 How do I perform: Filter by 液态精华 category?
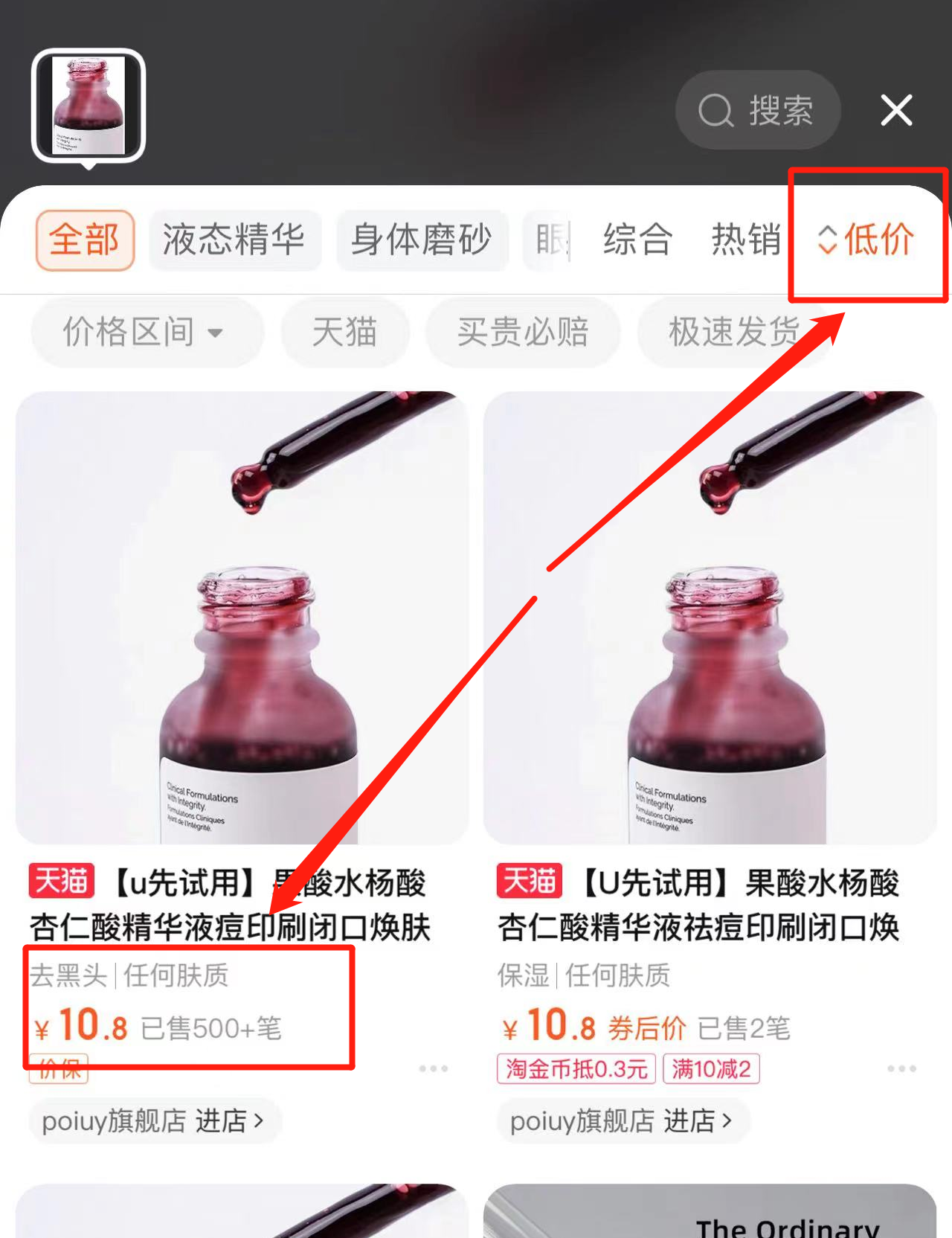[x=234, y=240]
